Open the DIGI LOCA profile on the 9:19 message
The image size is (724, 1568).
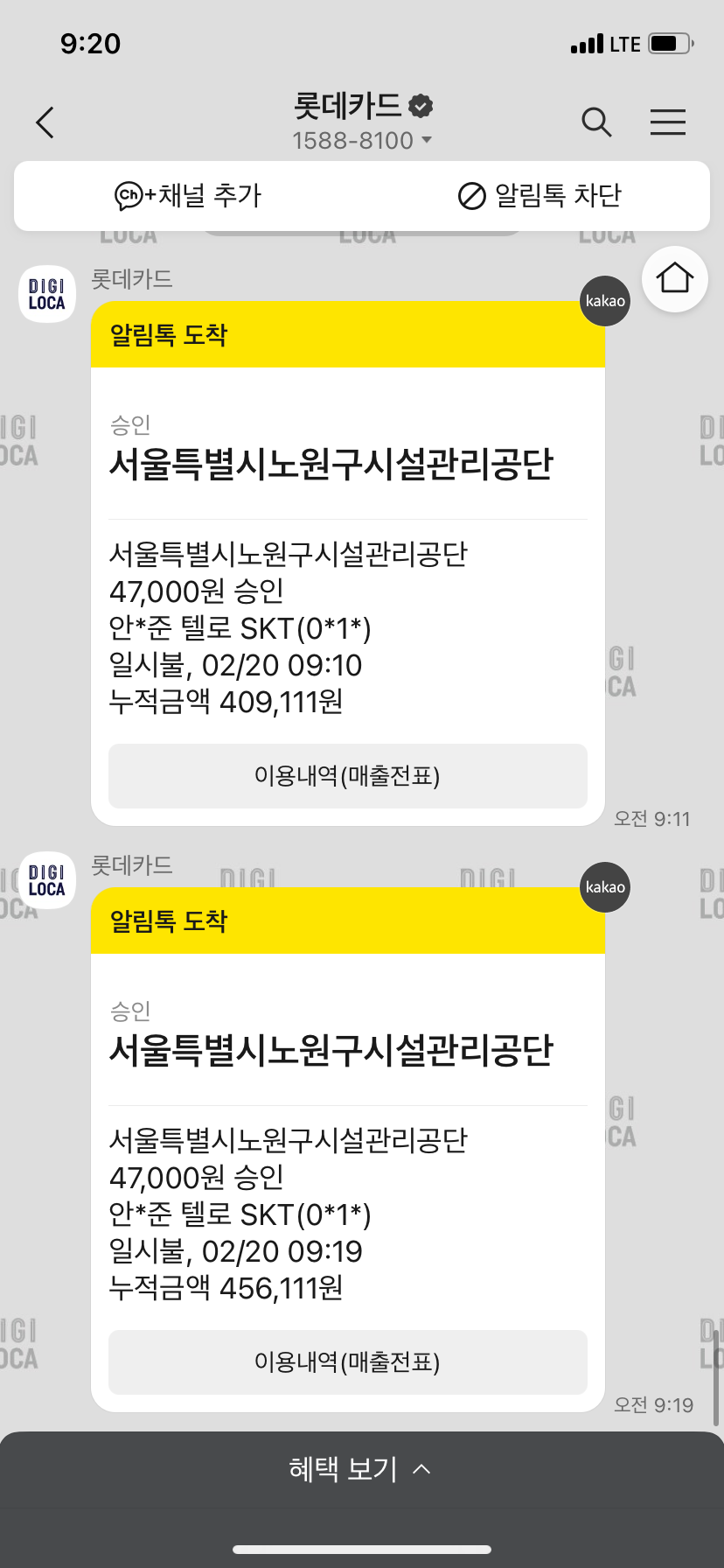47,881
